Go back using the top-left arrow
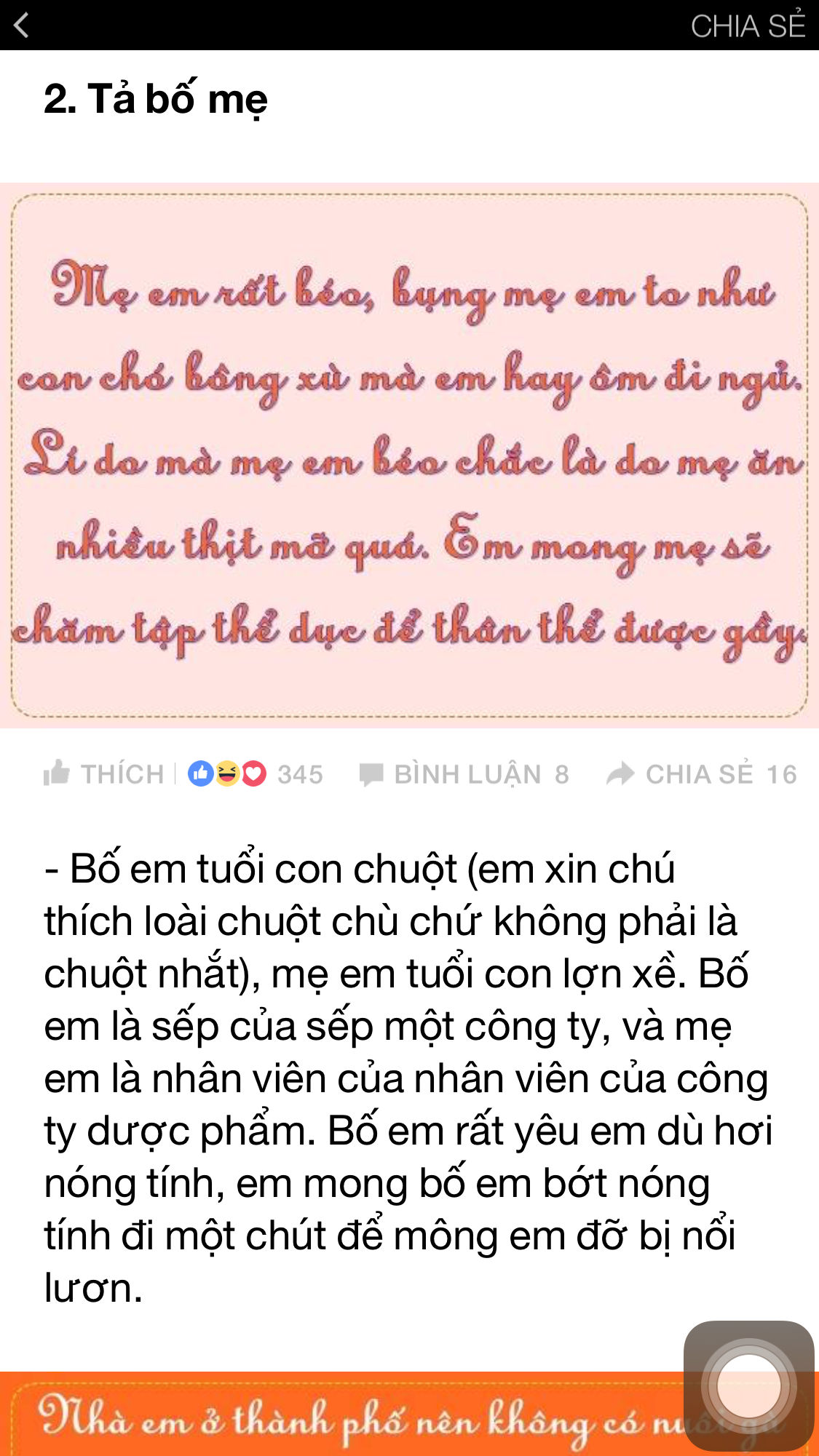 [22, 25]
